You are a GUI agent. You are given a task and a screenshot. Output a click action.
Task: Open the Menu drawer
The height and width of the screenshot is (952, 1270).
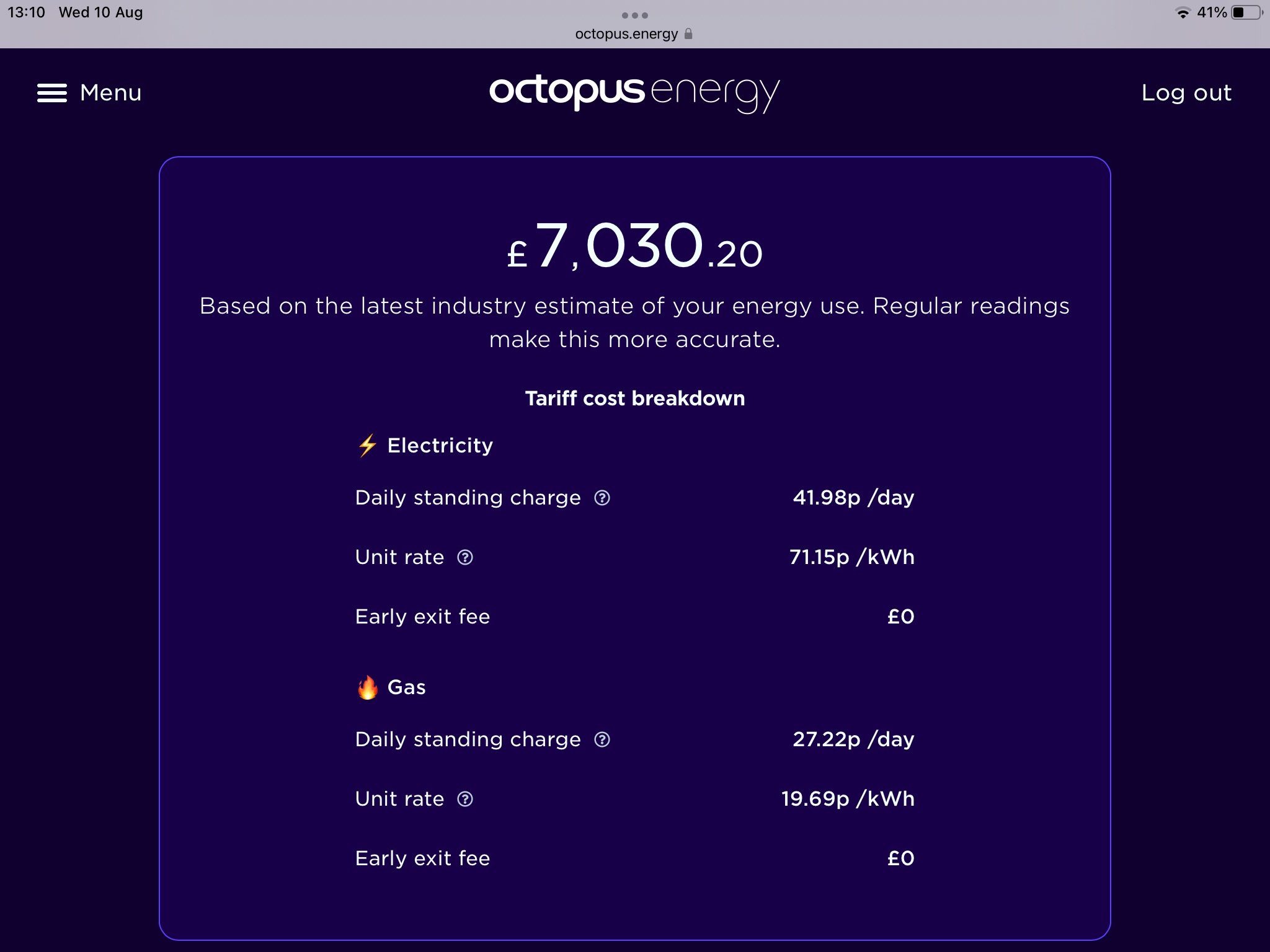89,93
